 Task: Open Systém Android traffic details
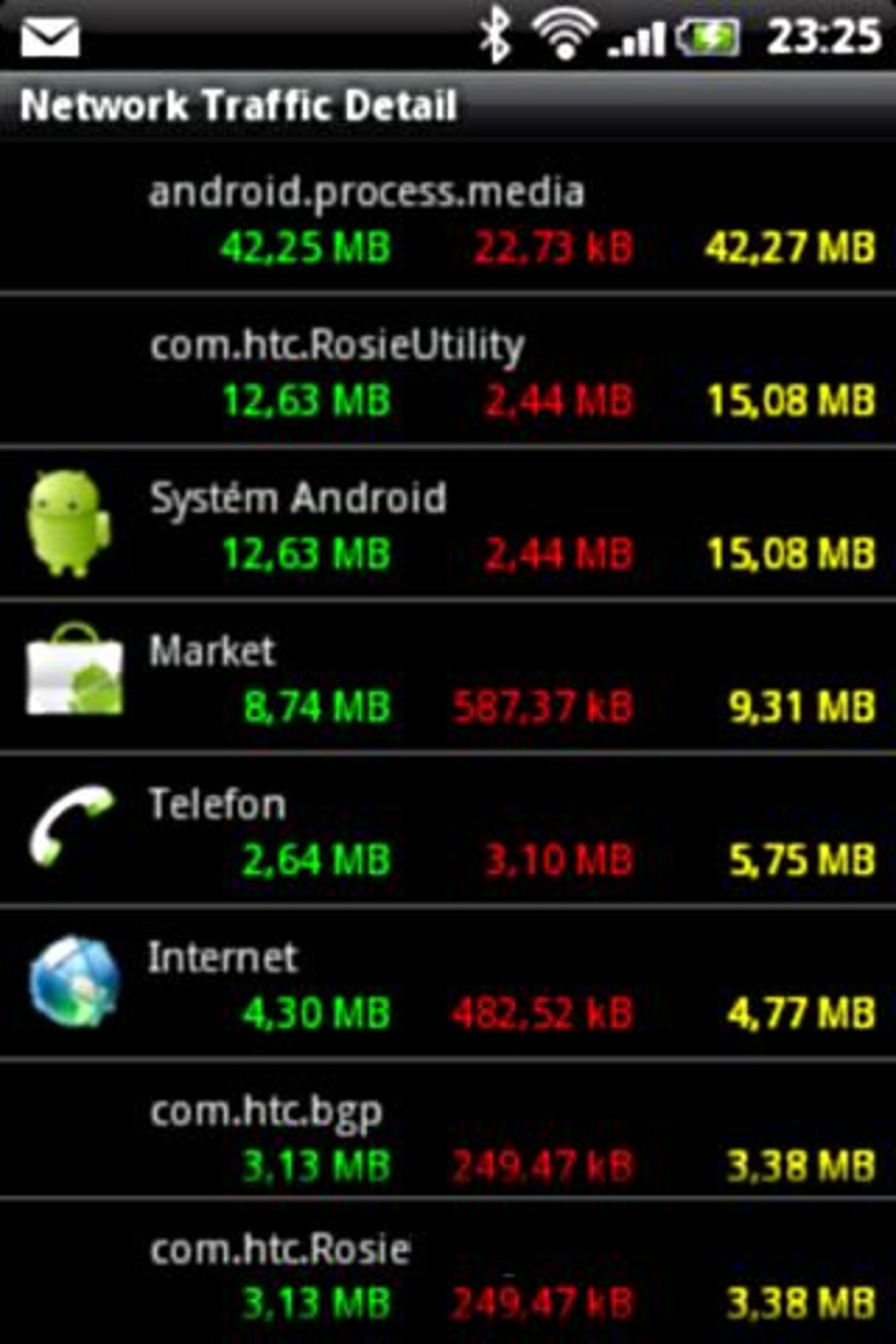click(448, 524)
